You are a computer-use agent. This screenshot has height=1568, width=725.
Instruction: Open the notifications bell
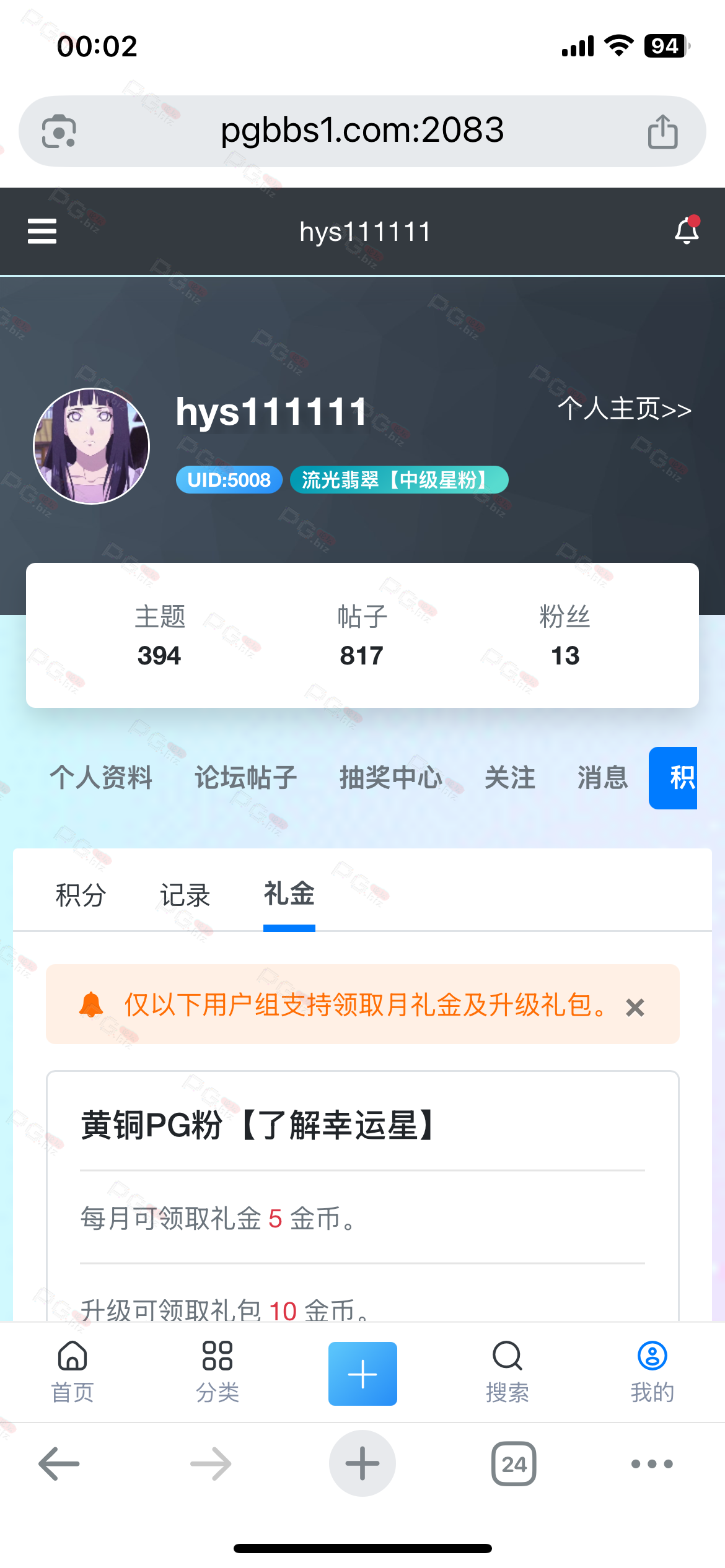(687, 231)
